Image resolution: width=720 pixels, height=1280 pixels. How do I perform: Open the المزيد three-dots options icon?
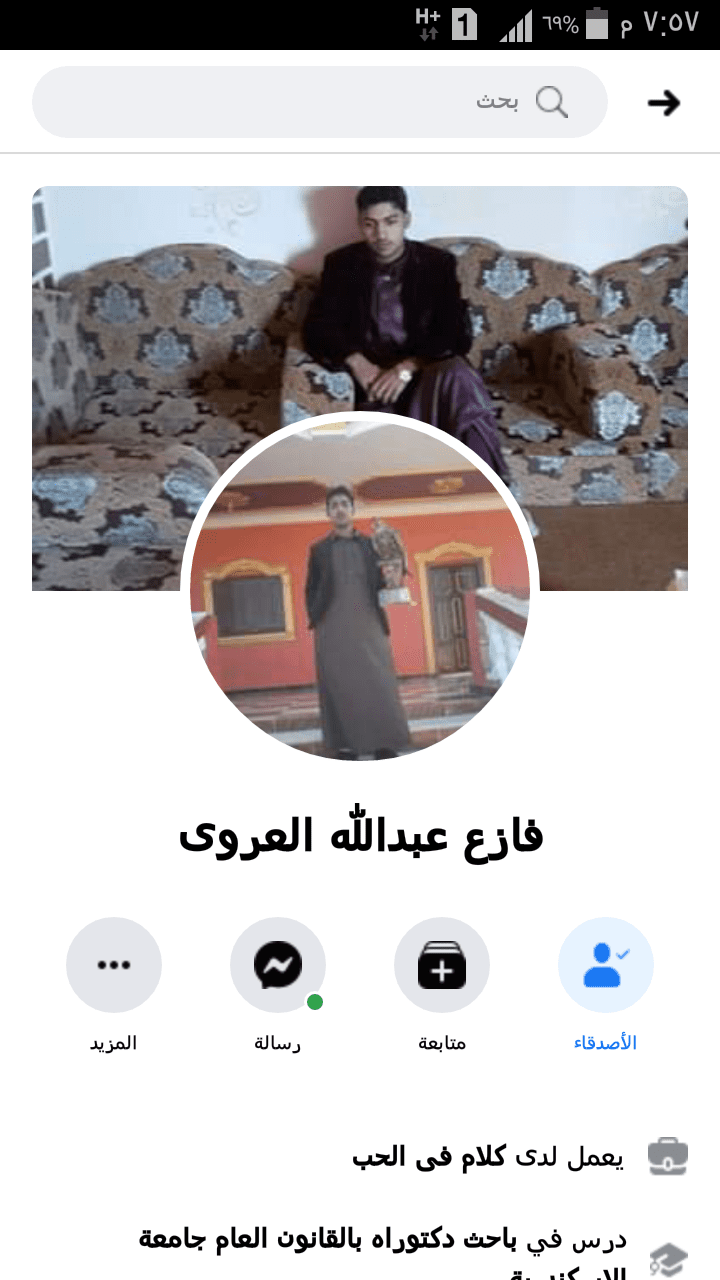point(114,964)
